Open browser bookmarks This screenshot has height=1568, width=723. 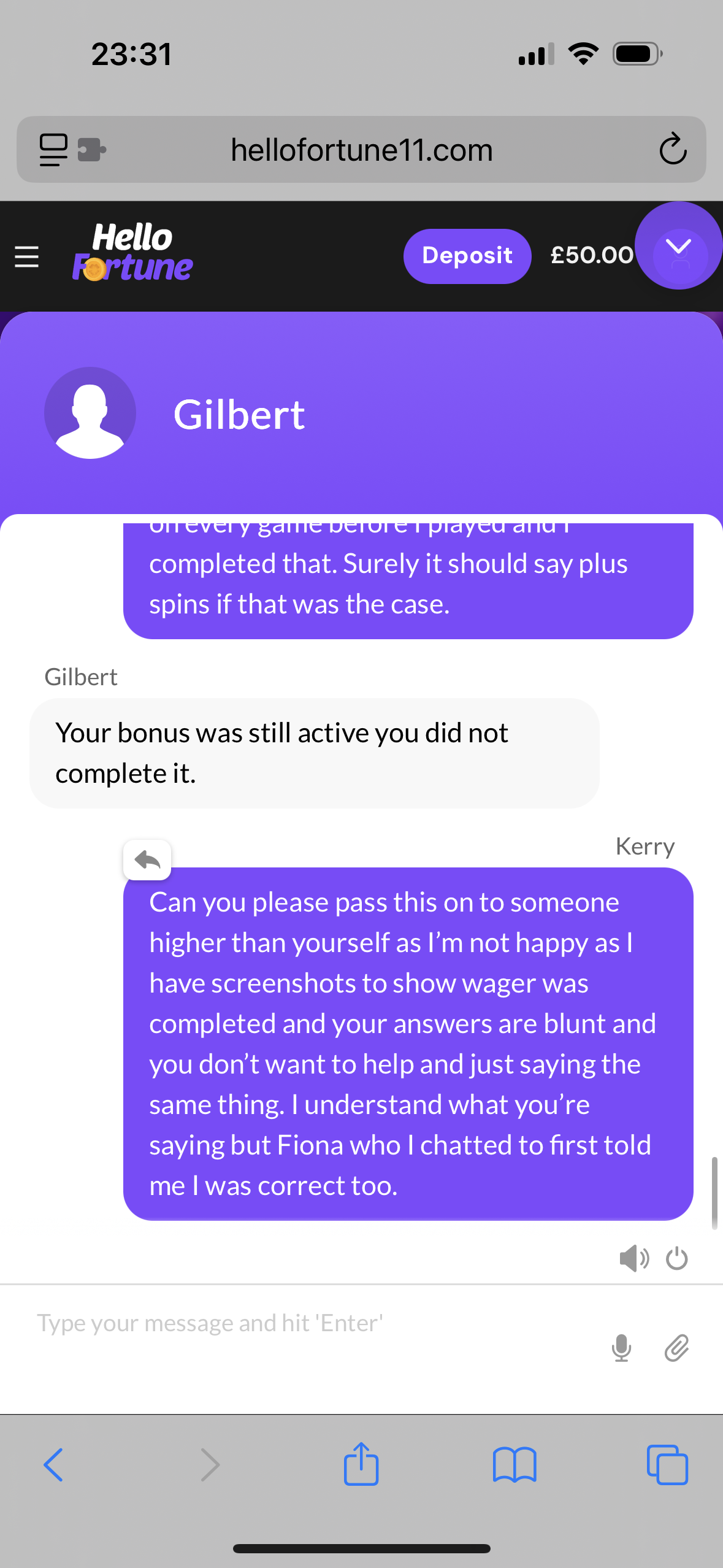514,1465
